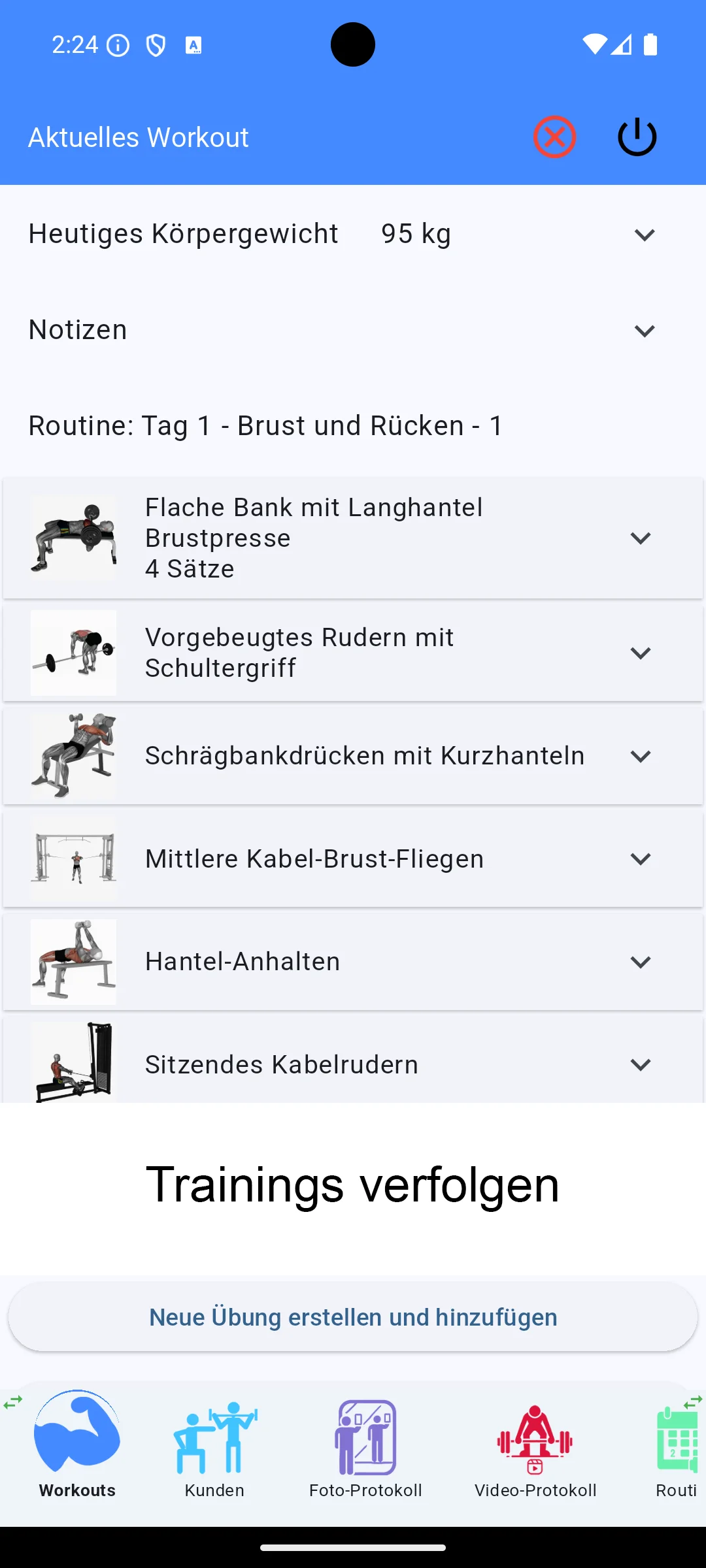
Task: Expand Vorgebeugtes Rudern mit Schultergriff details
Action: (641, 651)
